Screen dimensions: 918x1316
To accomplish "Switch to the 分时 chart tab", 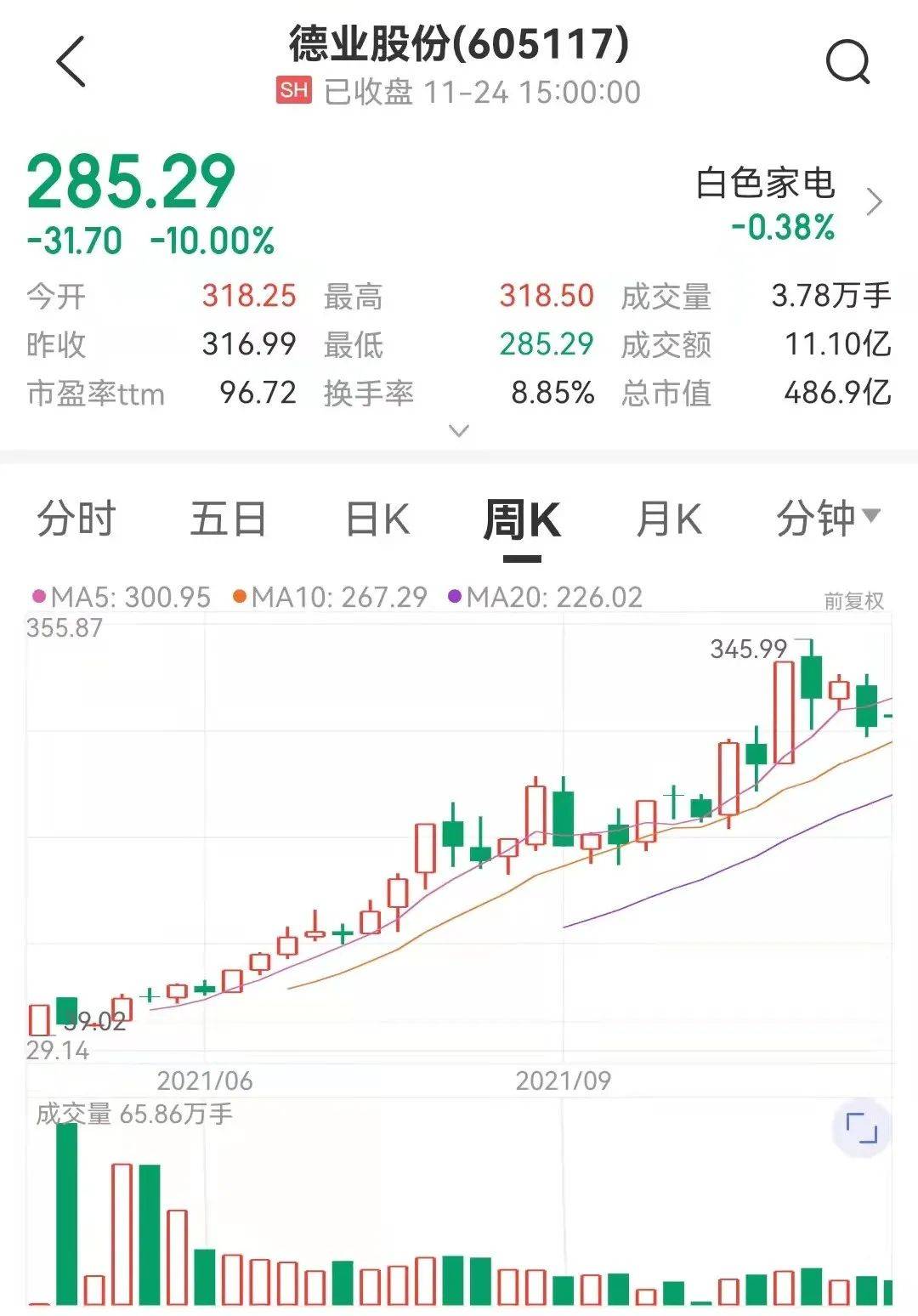I will tap(76, 519).
